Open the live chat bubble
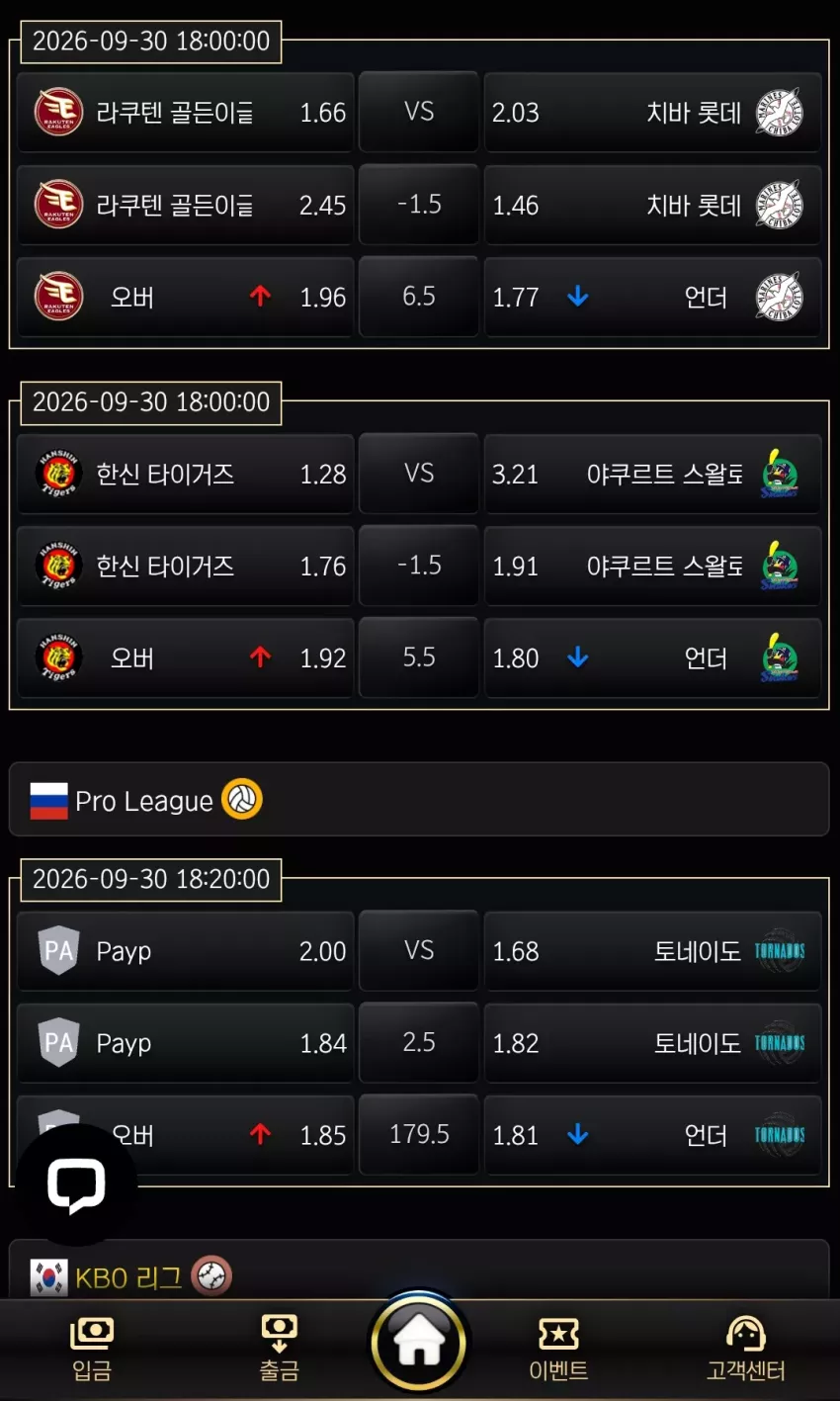The image size is (840, 1401). [76, 1184]
